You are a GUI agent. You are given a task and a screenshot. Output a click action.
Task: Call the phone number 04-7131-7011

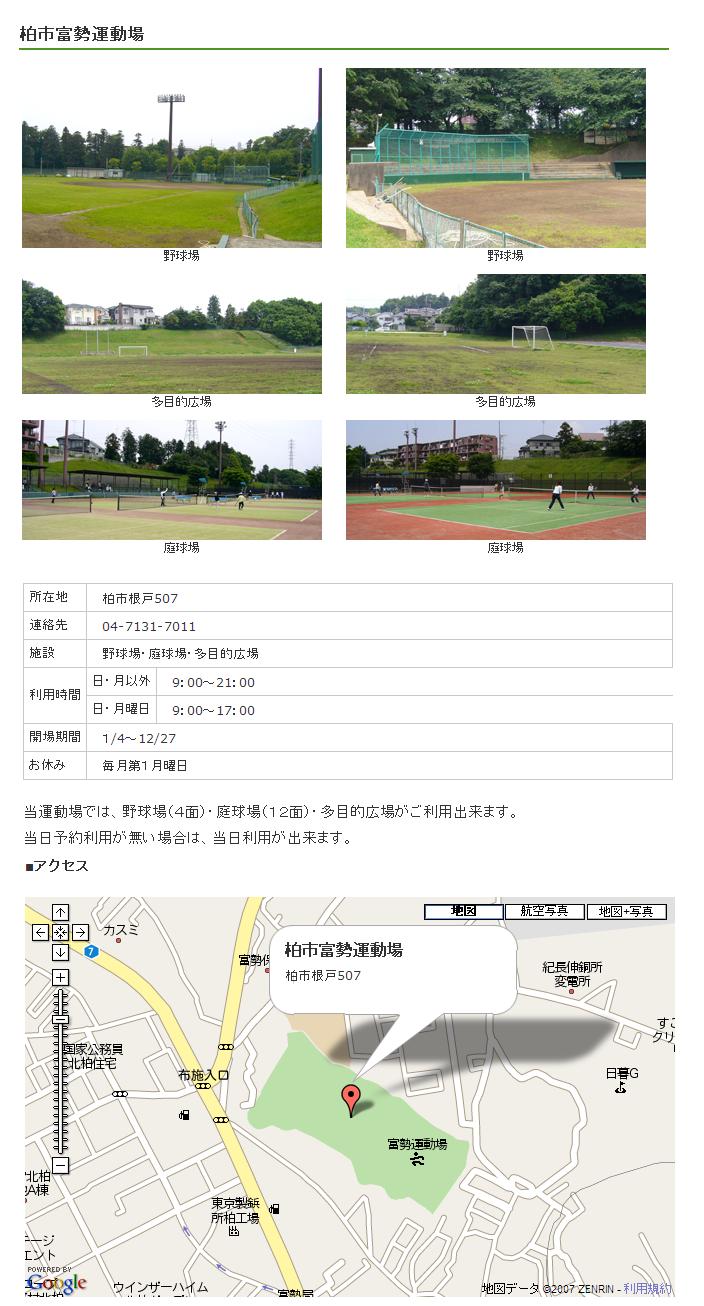[x=149, y=626]
